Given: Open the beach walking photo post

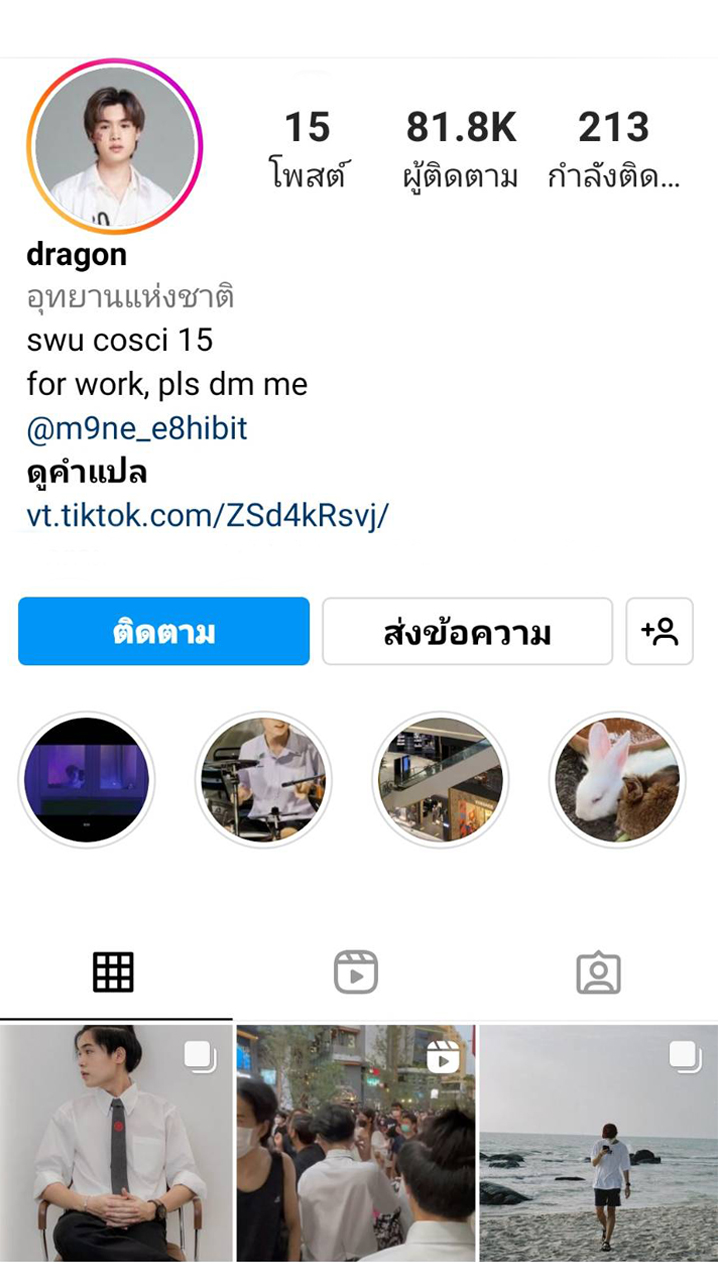Looking at the screenshot, I should tap(599, 1142).
